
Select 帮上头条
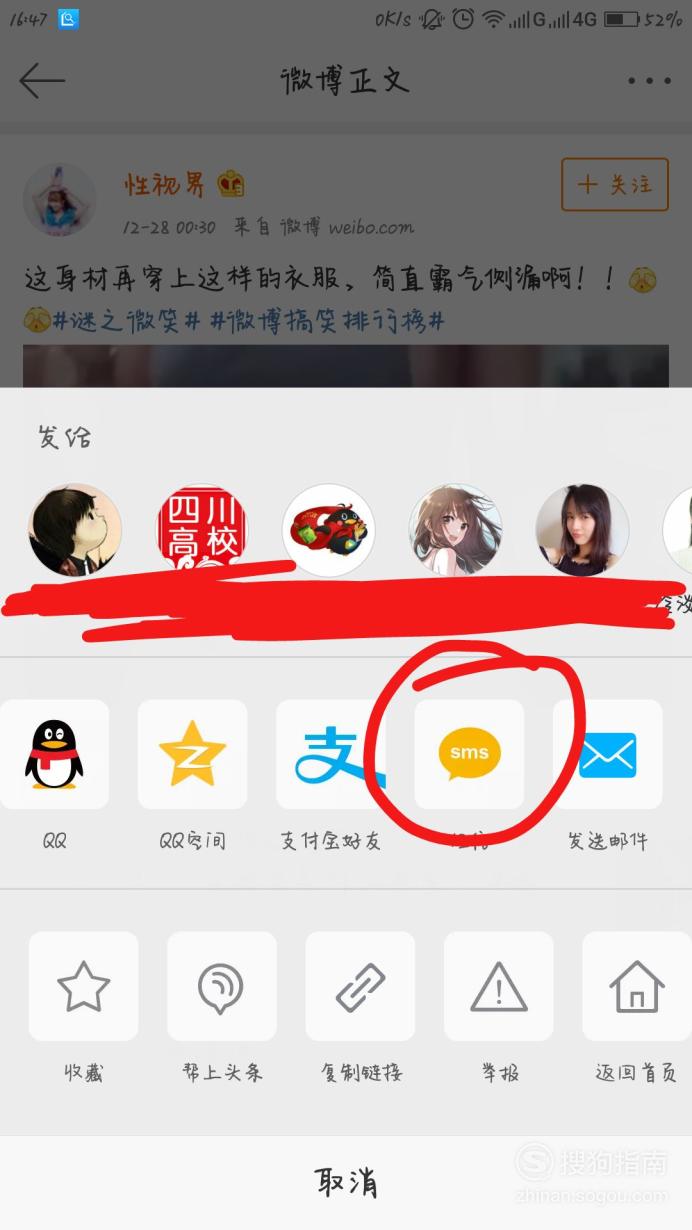[x=222, y=986]
